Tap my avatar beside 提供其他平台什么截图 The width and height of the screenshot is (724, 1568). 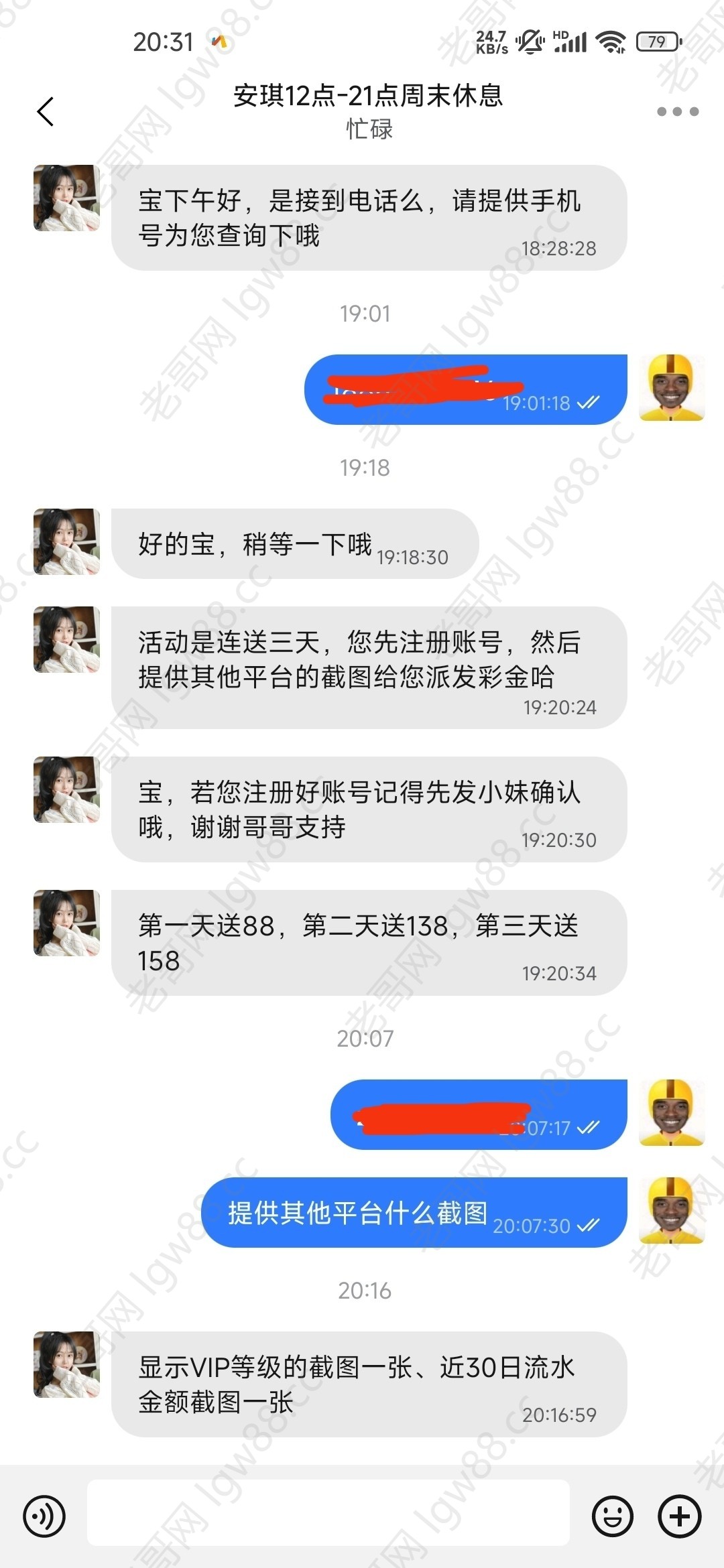pyautogui.click(x=671, y=1210)
